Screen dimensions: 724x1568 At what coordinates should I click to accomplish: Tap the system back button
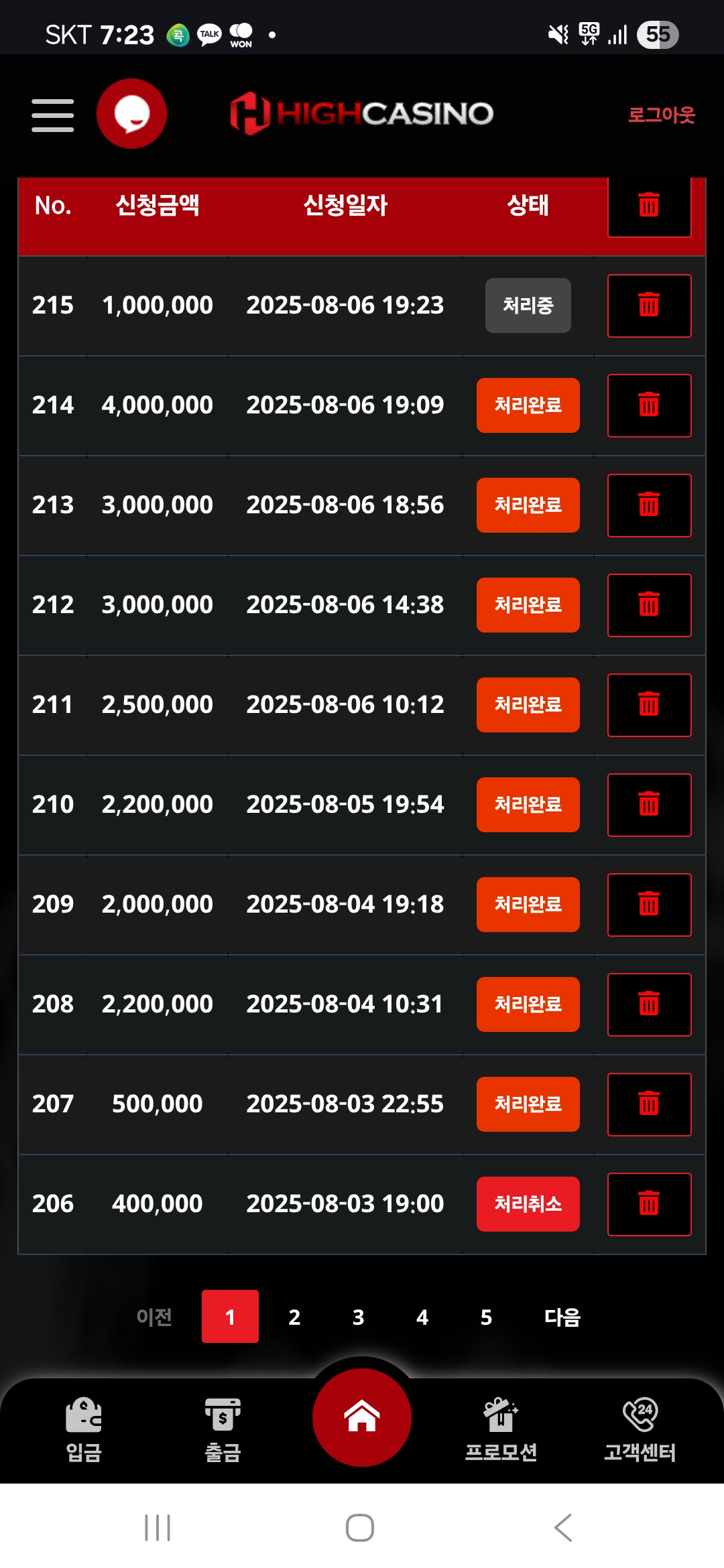pos(563,1528)
